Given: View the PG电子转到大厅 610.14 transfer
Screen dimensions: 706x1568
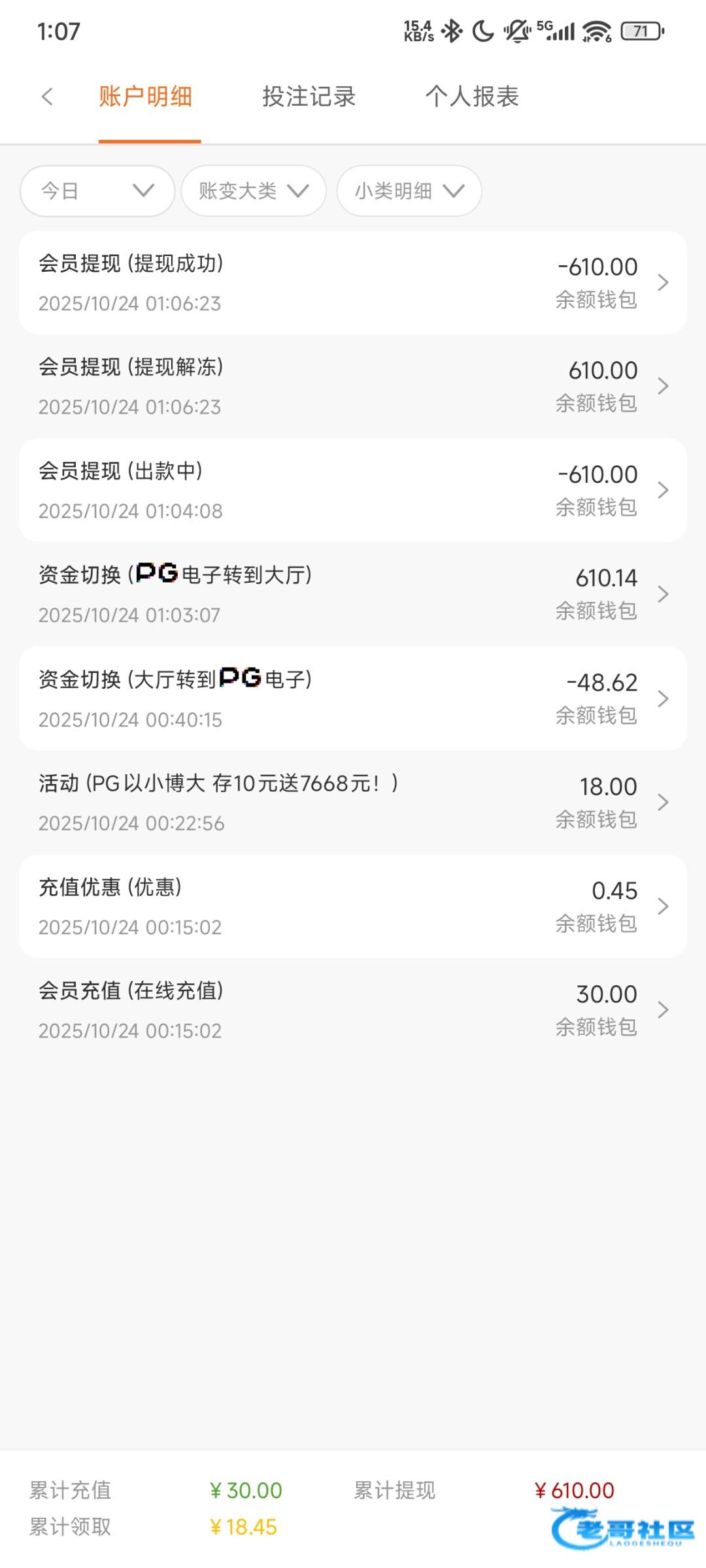Looking at the screenshot, I should [x=353, y=594].
